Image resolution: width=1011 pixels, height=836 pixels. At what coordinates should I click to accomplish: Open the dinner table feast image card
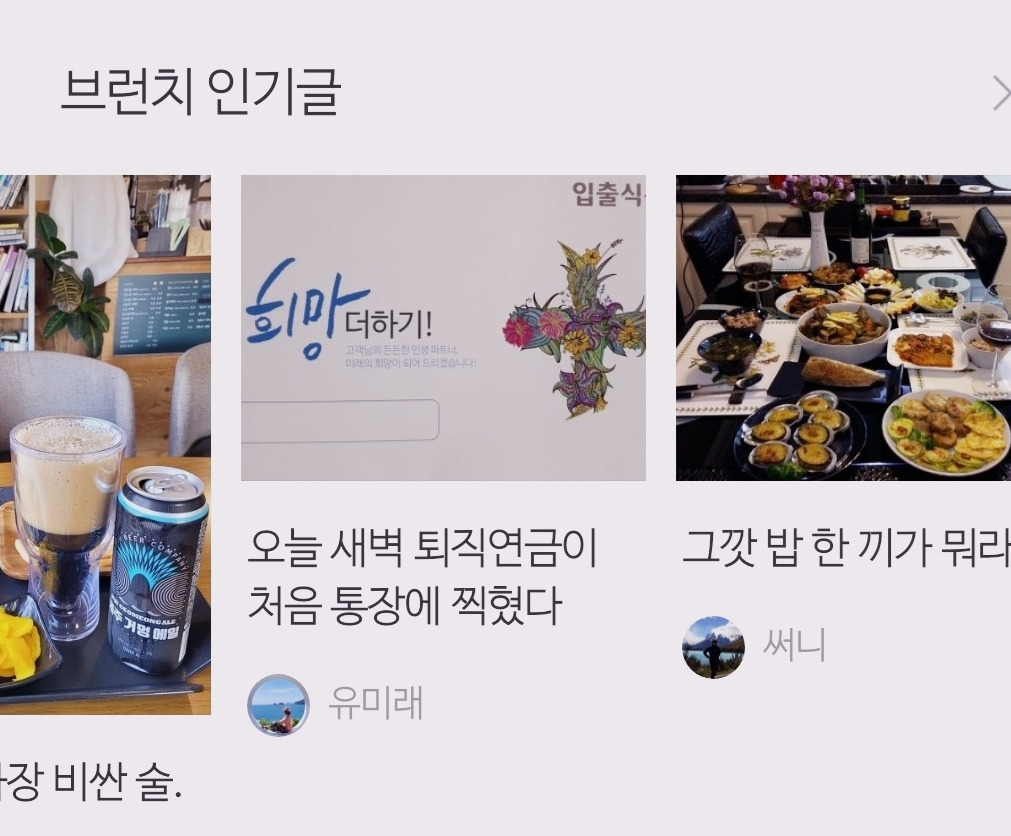(x=843, y=327)
